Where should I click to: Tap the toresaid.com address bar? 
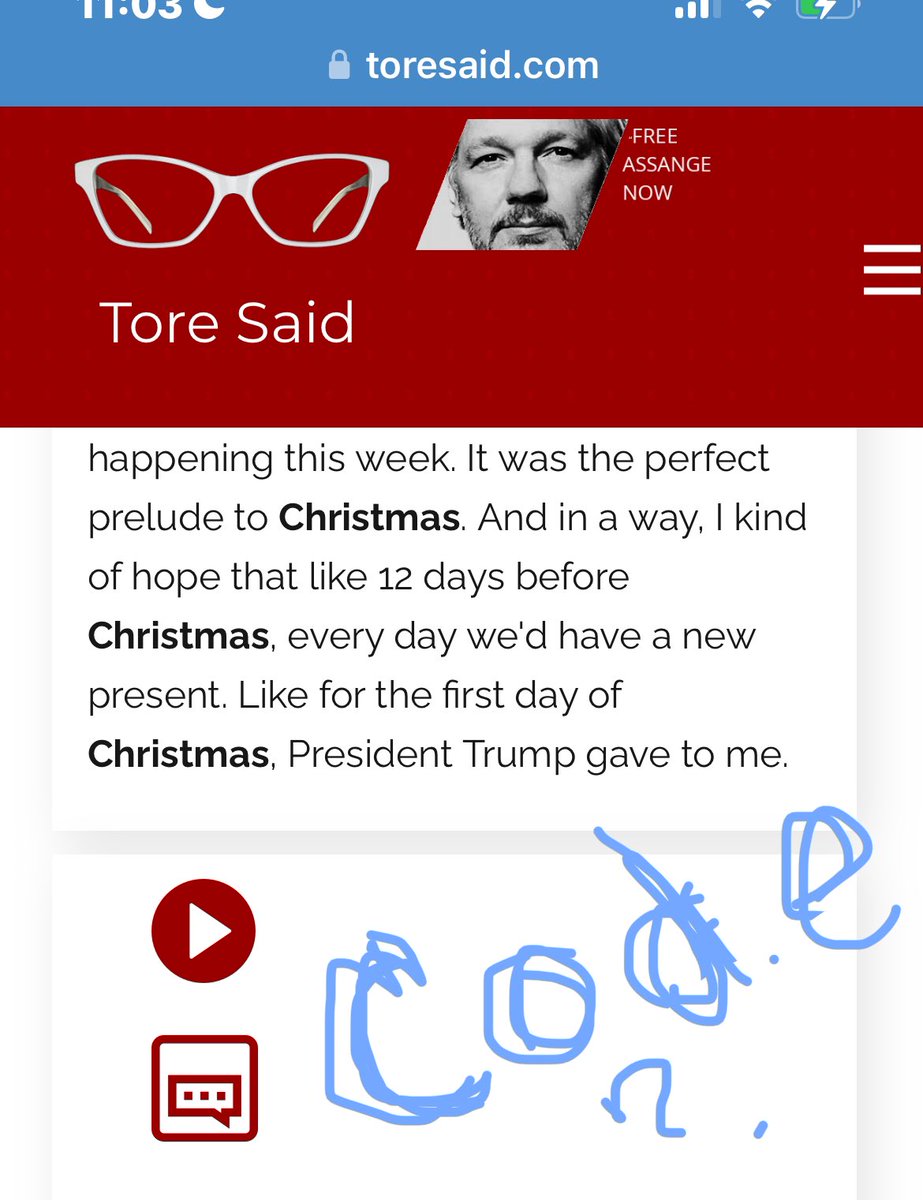click(x=464, y=66)
